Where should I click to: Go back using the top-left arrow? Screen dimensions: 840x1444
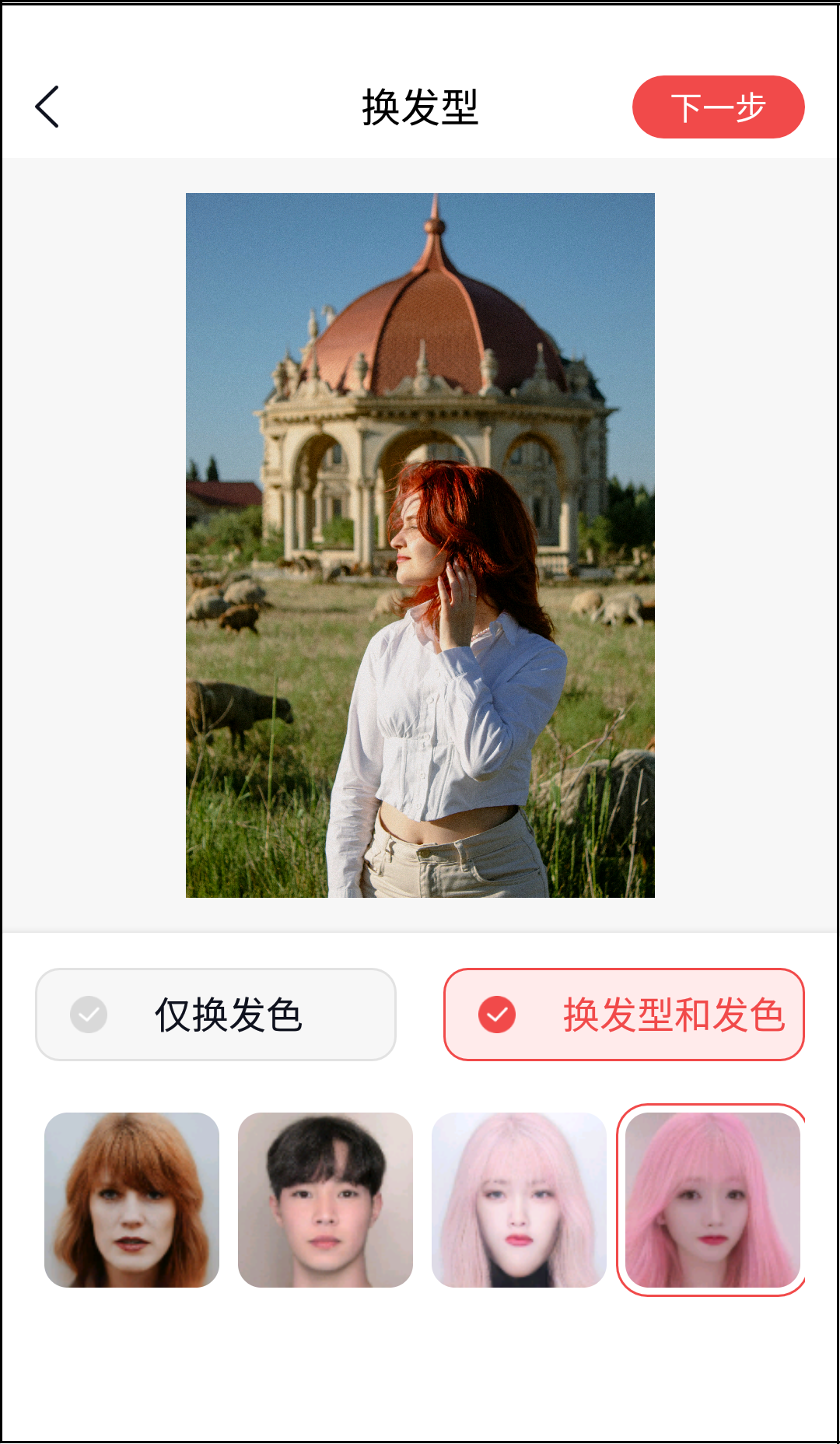coord(47,107)
